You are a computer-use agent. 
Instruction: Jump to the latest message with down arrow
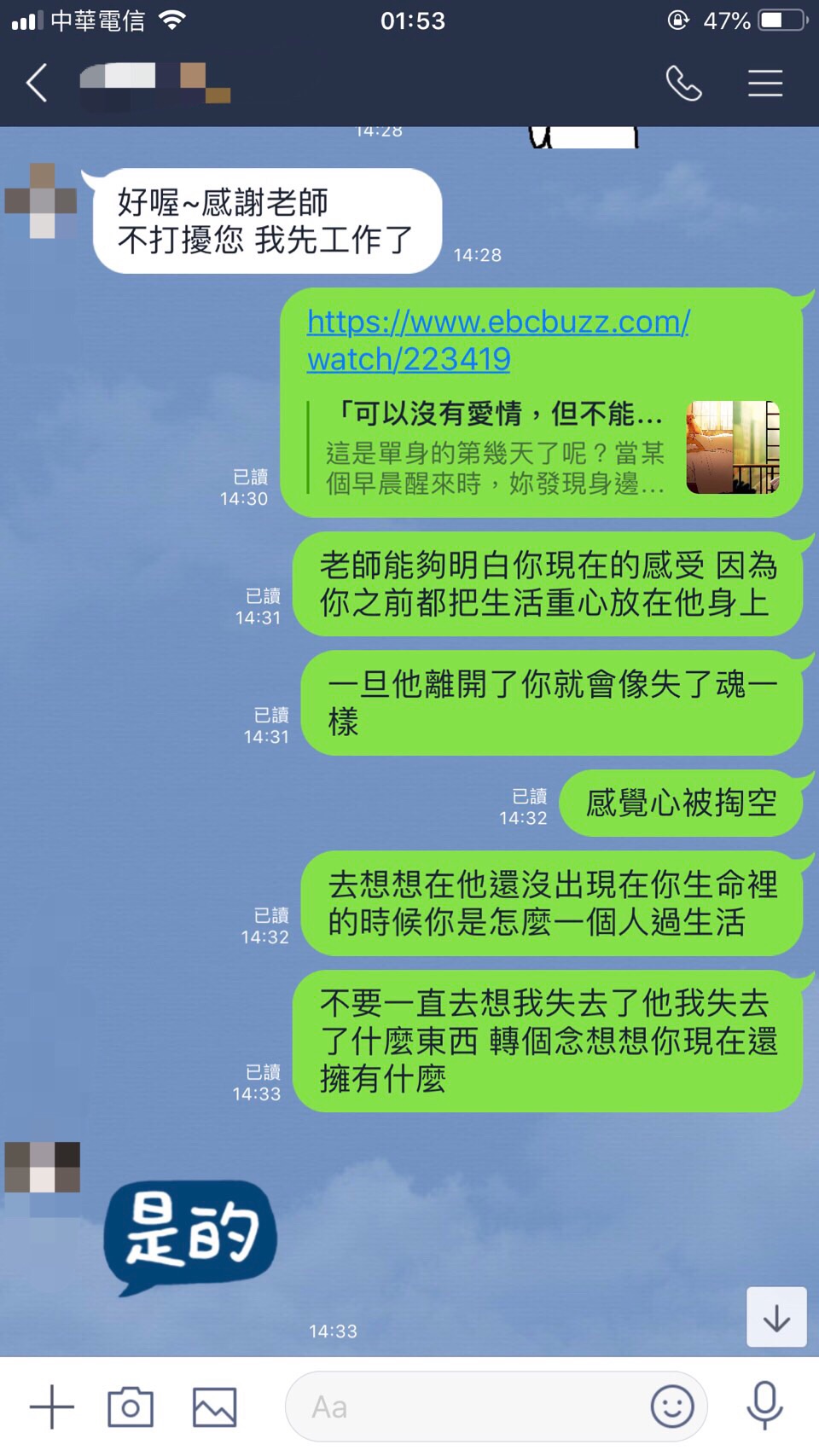[776, 1318]
